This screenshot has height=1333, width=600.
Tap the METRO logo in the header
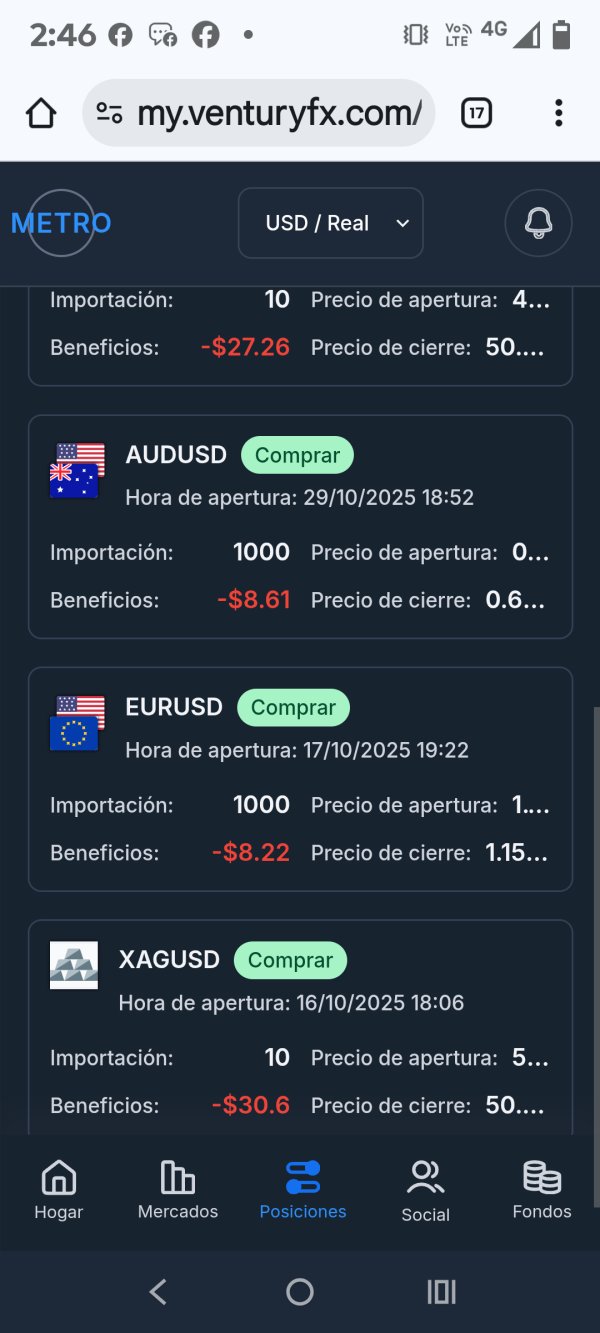(x=61, y=223)
